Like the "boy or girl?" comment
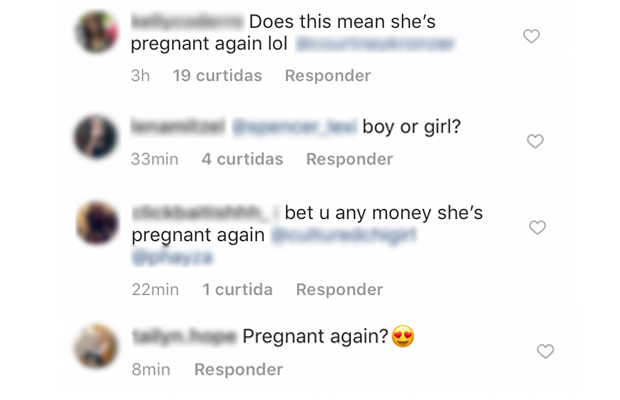 click(x=535, y=141)
